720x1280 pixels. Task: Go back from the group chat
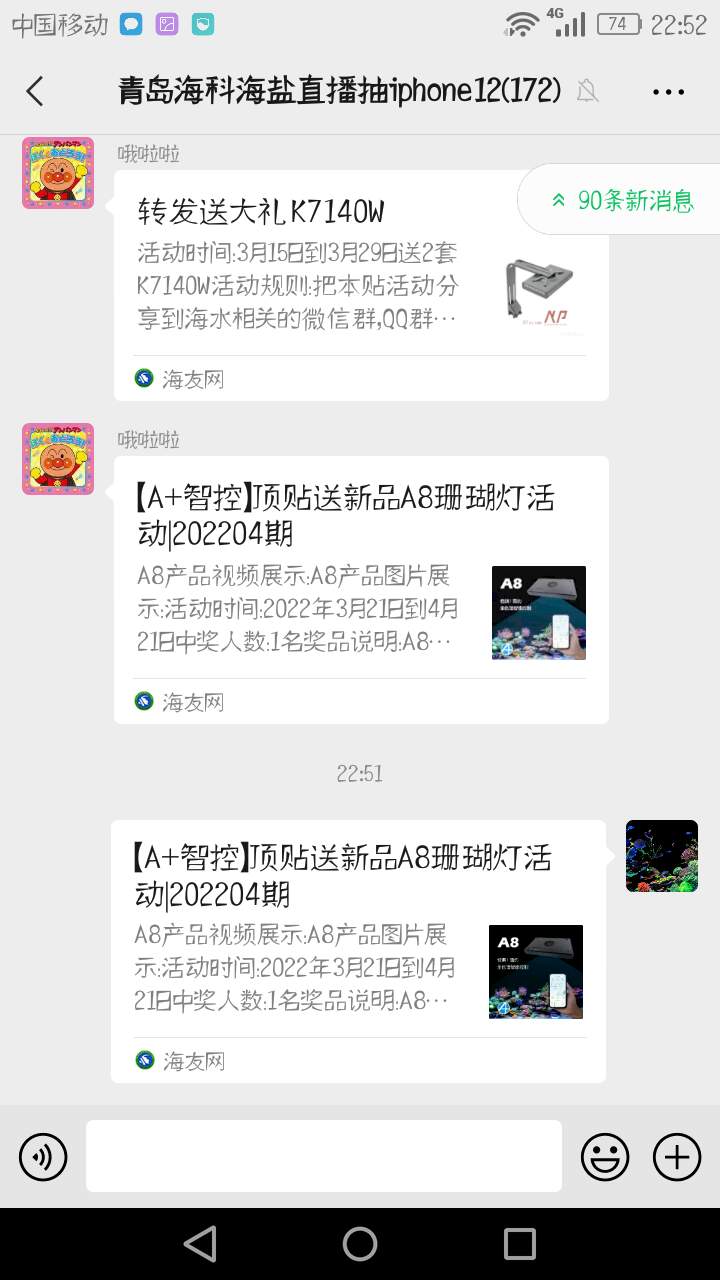coord(35,91)
